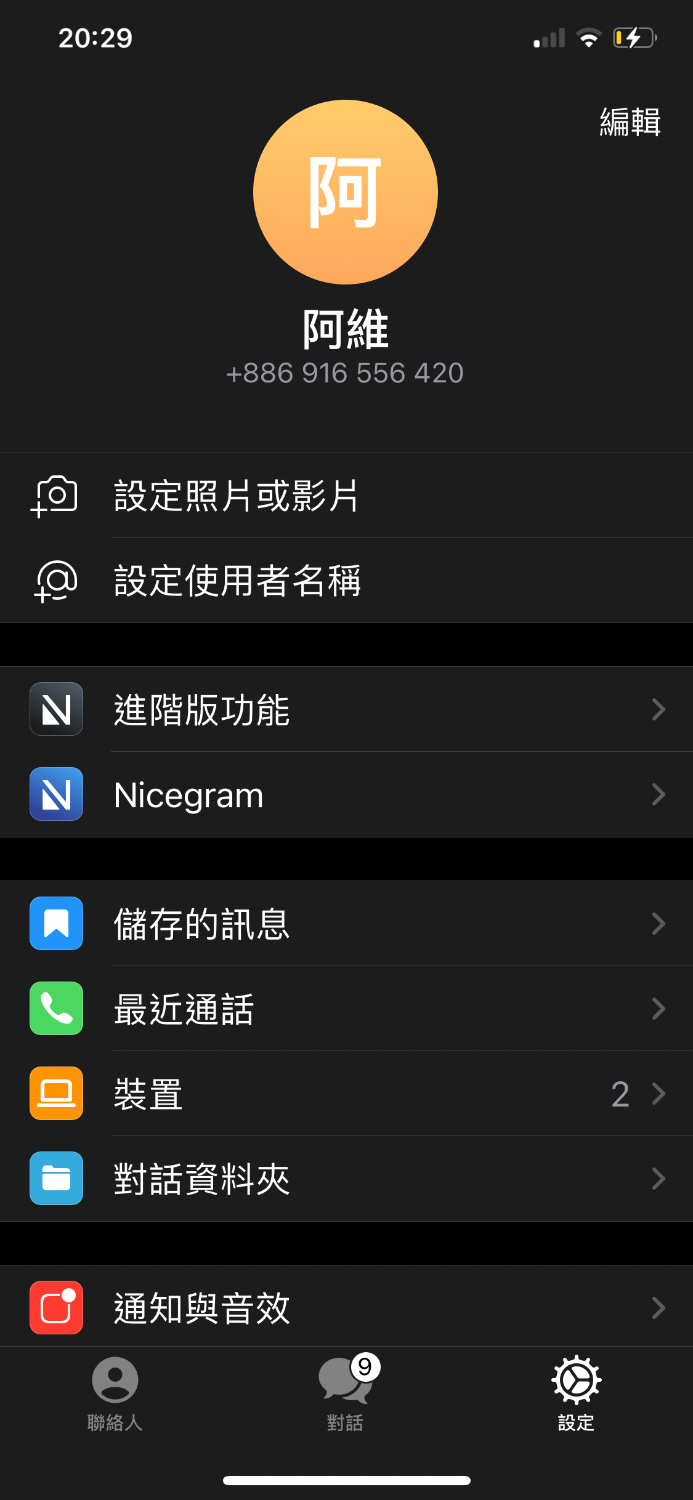
Task: Switch to the 對話 chats tab
Action: (346, 1394)
